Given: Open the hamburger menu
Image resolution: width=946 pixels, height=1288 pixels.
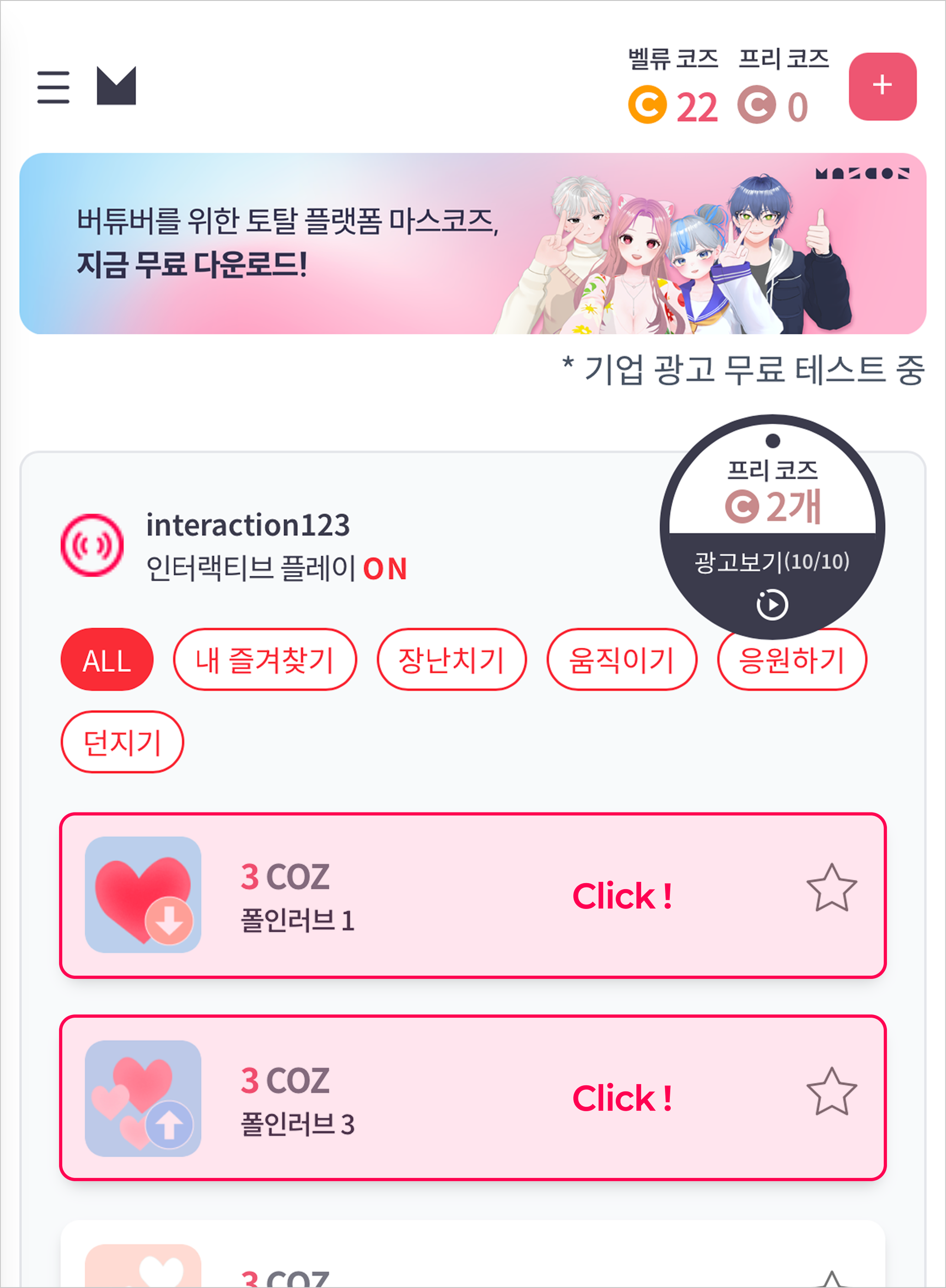Looking at the screenshot, I should [53, 87].
